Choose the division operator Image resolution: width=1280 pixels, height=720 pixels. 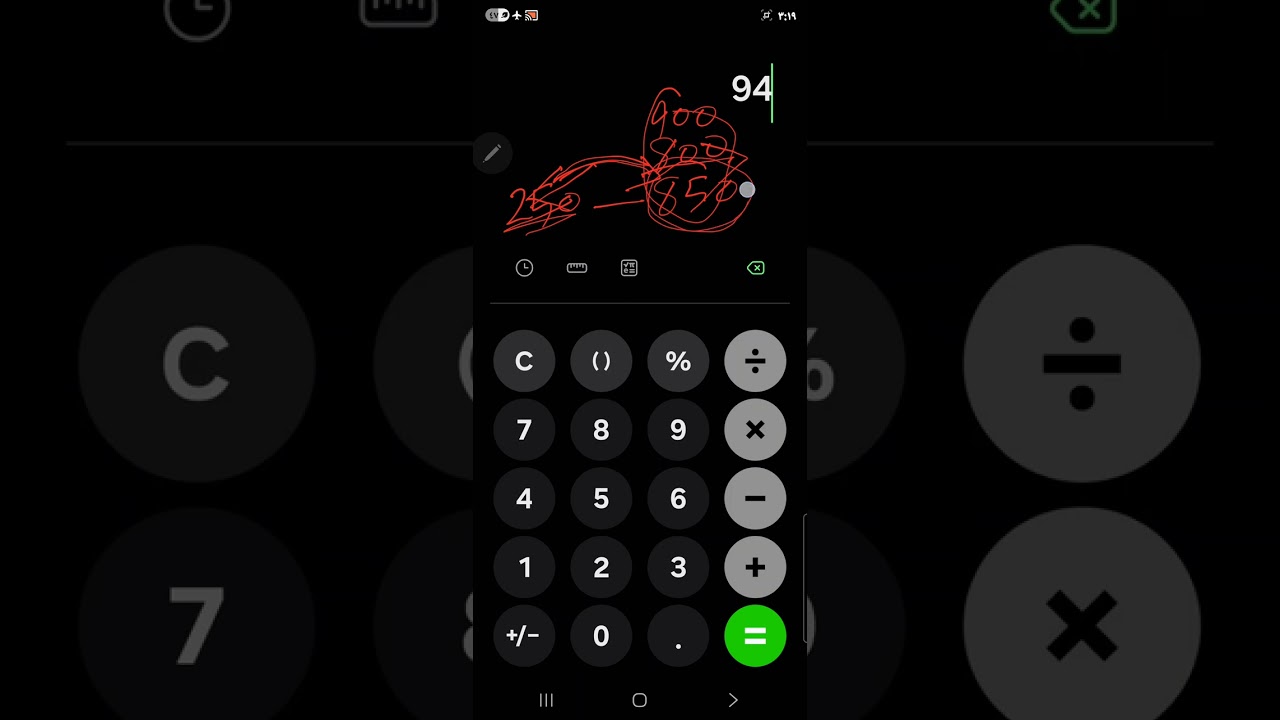[755, 361]
